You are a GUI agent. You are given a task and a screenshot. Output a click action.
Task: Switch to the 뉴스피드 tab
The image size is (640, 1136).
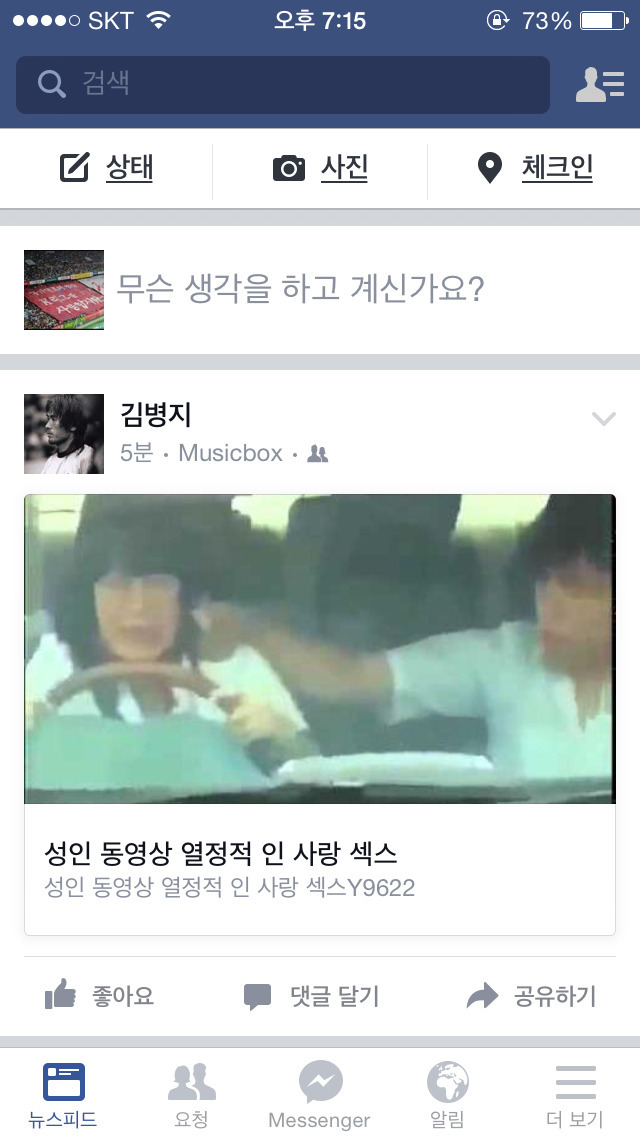(63, 1094)
